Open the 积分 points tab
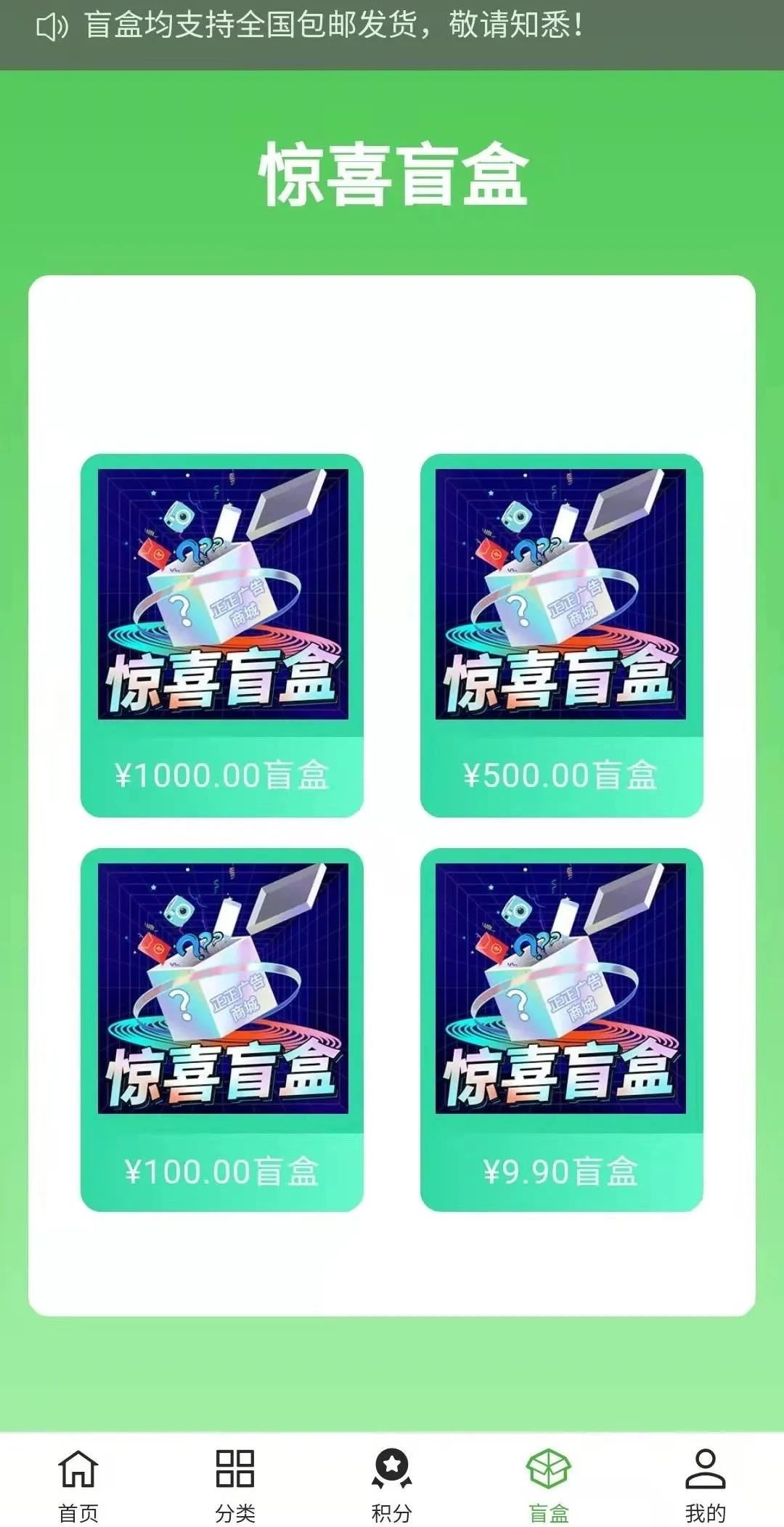 click(x=392, y=1483)
